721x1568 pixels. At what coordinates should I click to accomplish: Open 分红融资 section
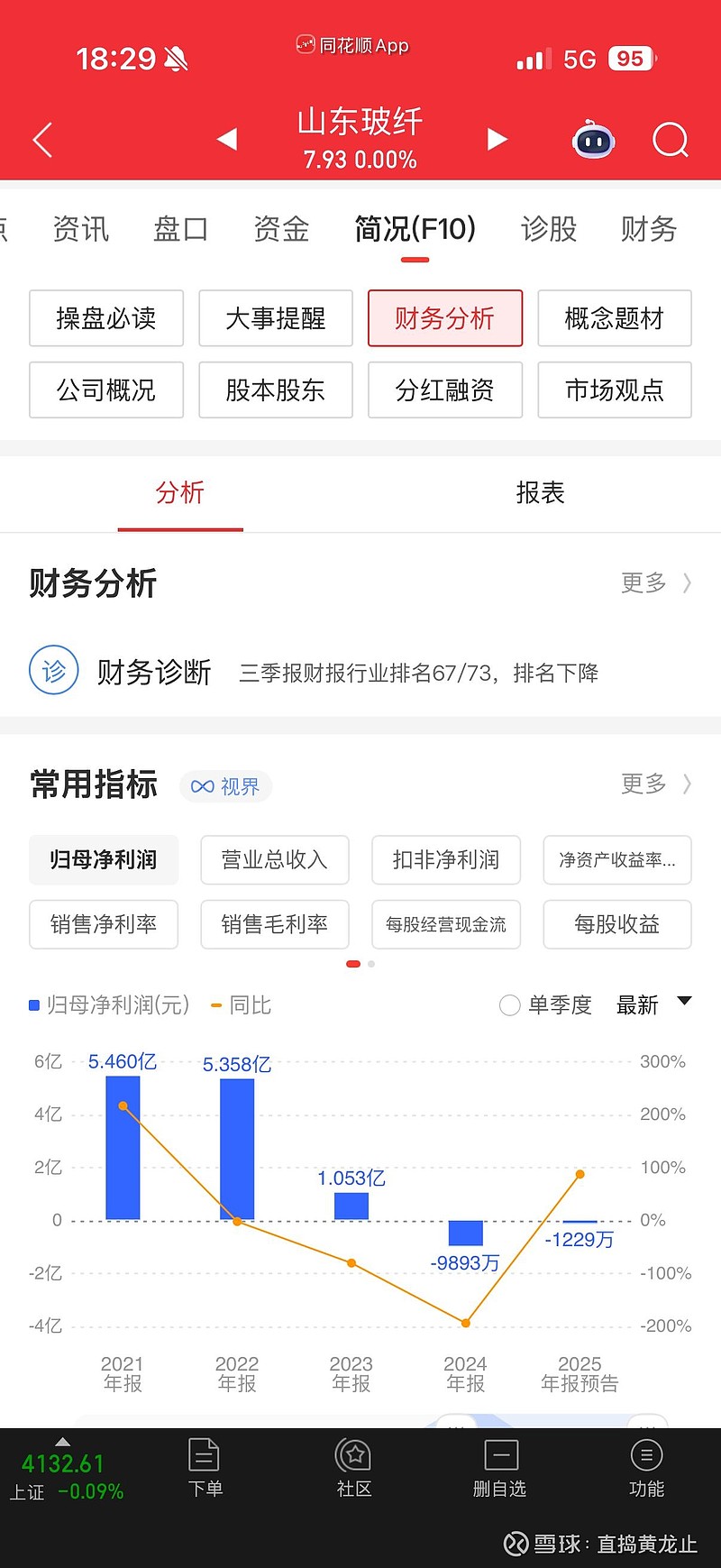[445, 390]
